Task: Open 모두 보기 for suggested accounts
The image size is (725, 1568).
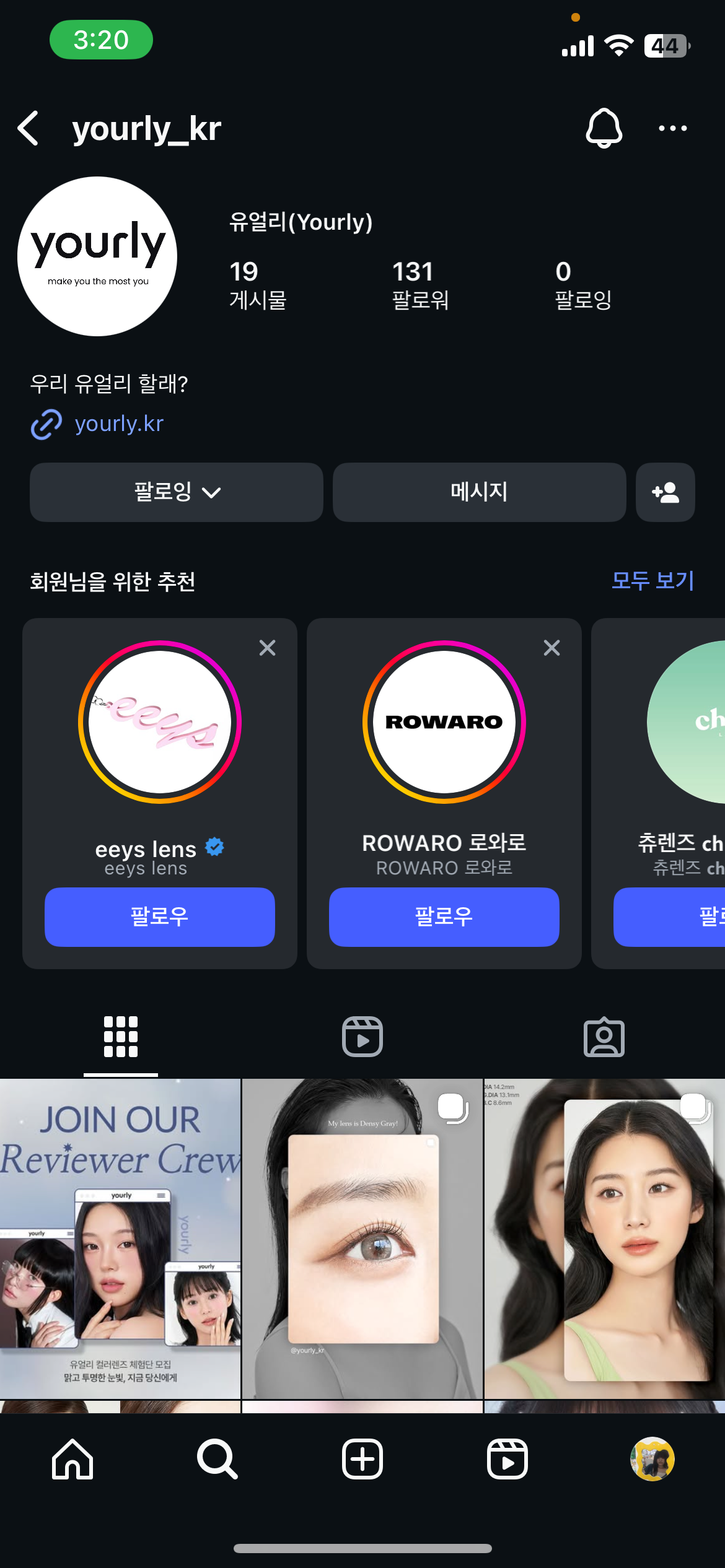Action: click(x=652, y=581)
